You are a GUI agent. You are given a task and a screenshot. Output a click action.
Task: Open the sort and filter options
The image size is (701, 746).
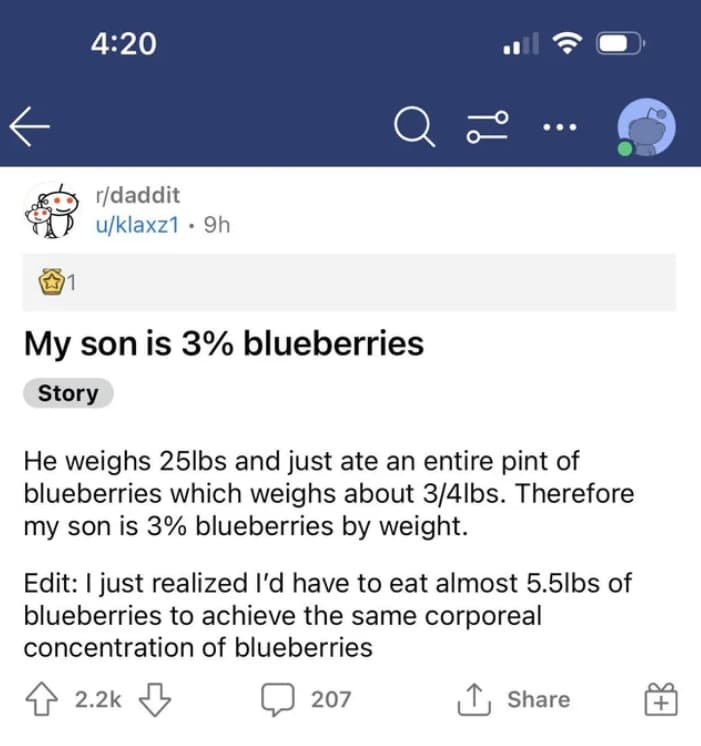490,127
